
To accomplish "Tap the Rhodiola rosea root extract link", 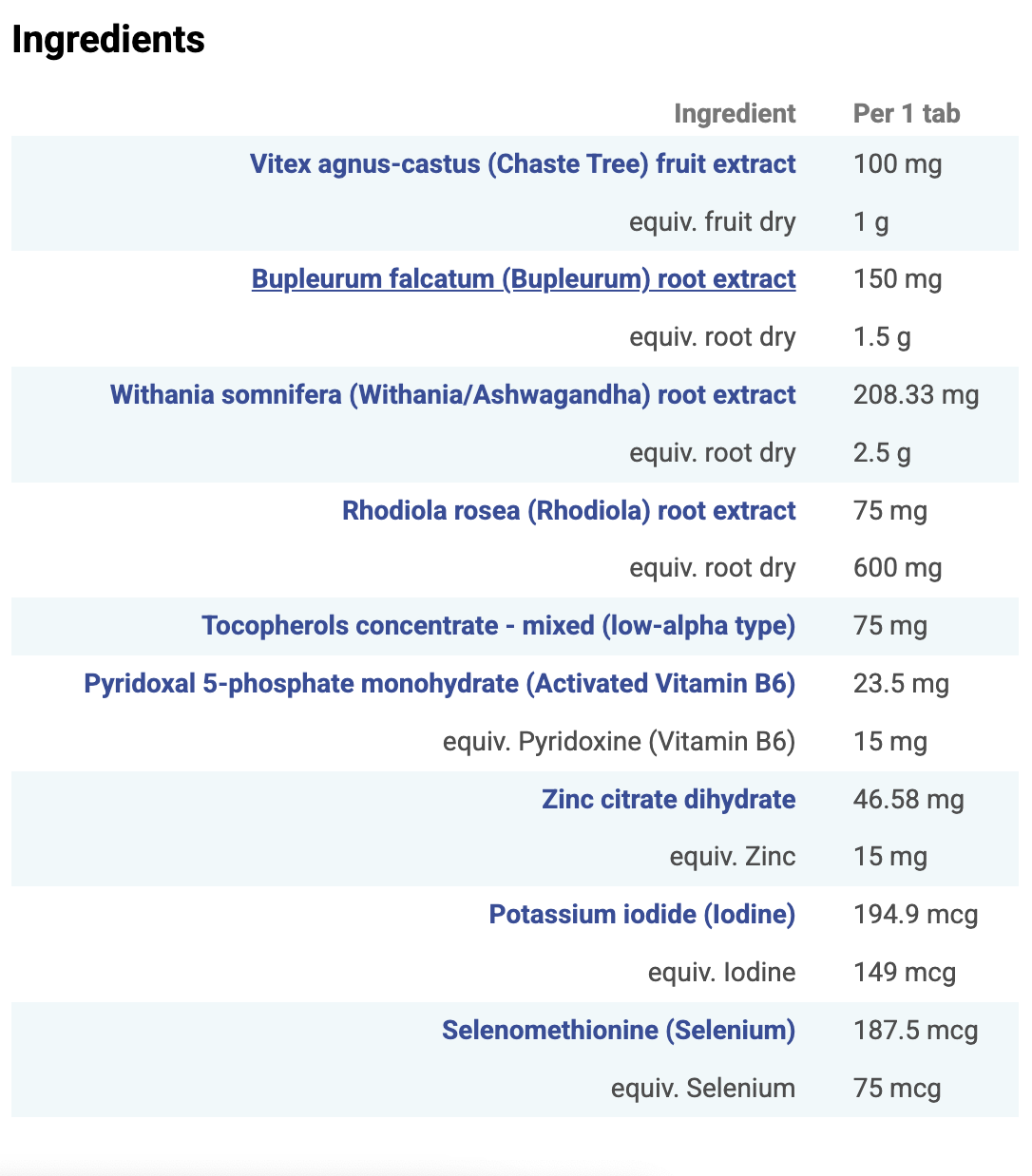I will tap(568, 511).
